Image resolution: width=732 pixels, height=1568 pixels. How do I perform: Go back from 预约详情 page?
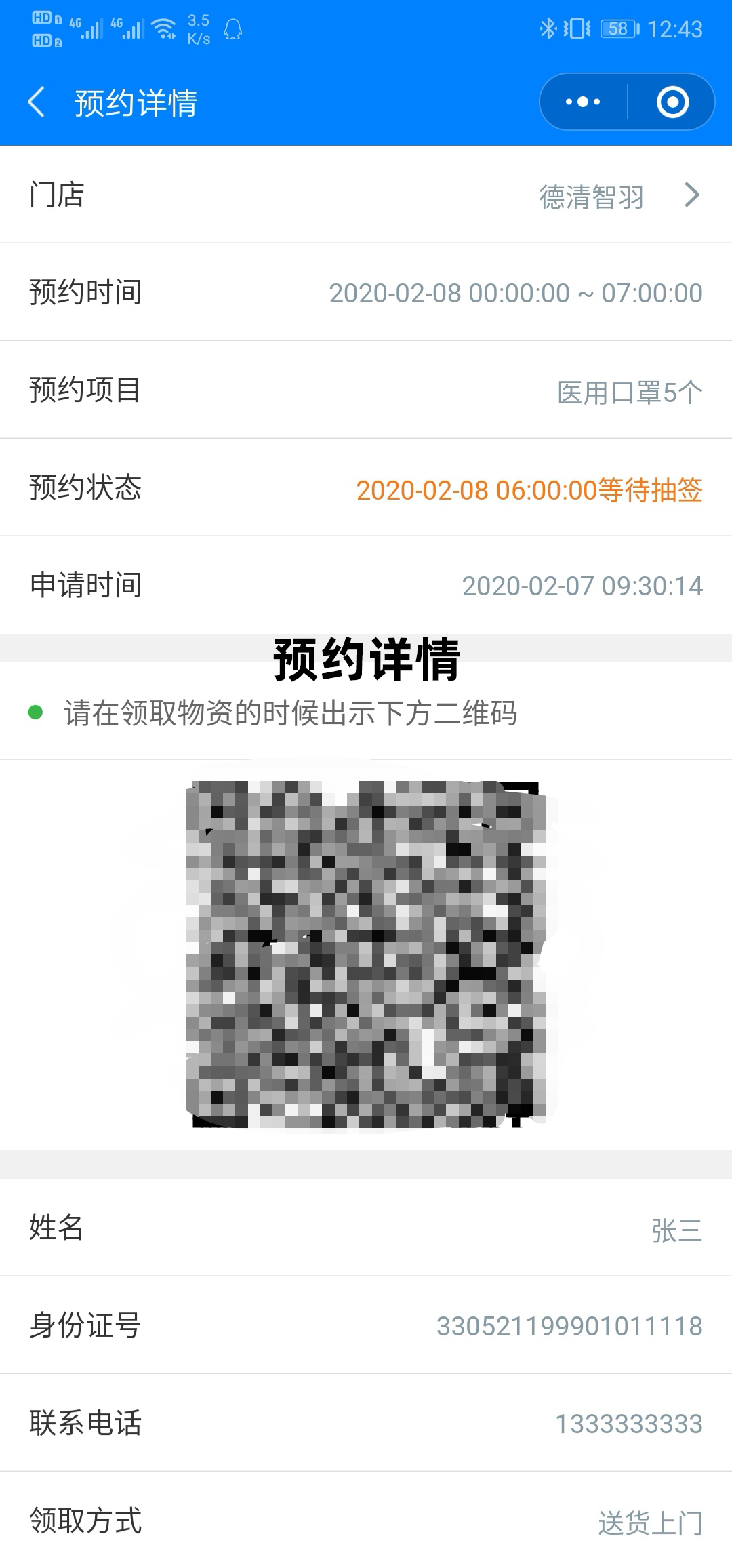pos(37,103)
